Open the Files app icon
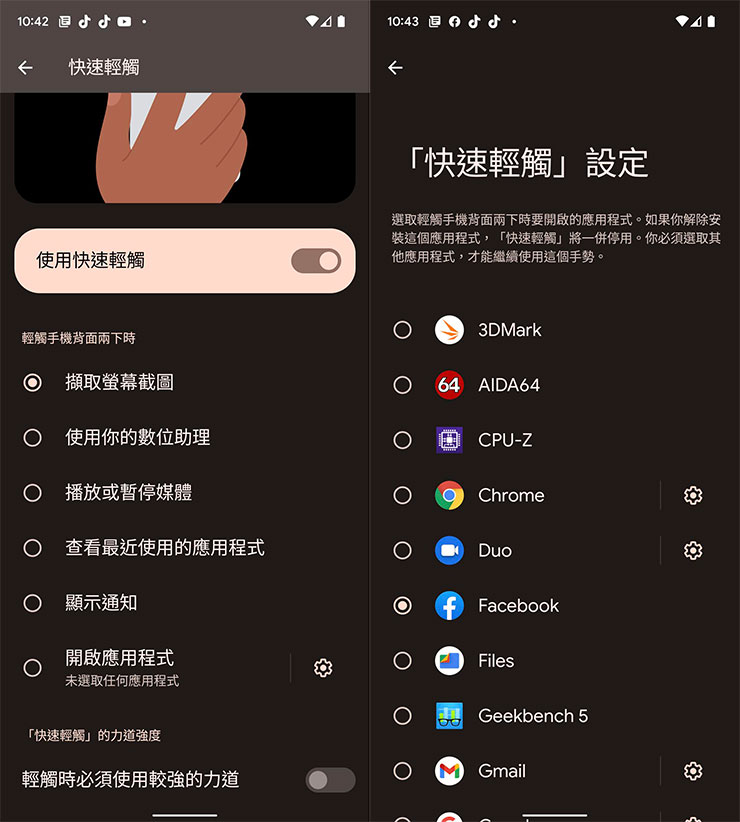This screenshot has height=822, width=740. [x=451, y=660]
